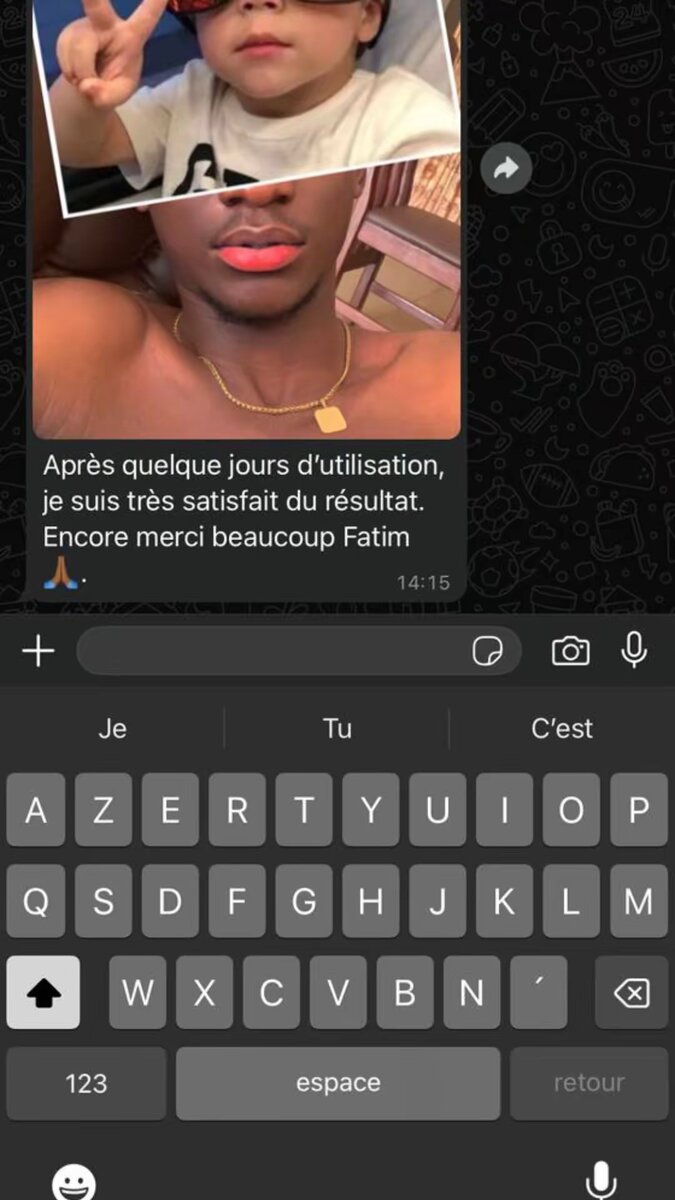Tap the backspace key
This screenshot has height=1200, width=675.
click(631, 992)
